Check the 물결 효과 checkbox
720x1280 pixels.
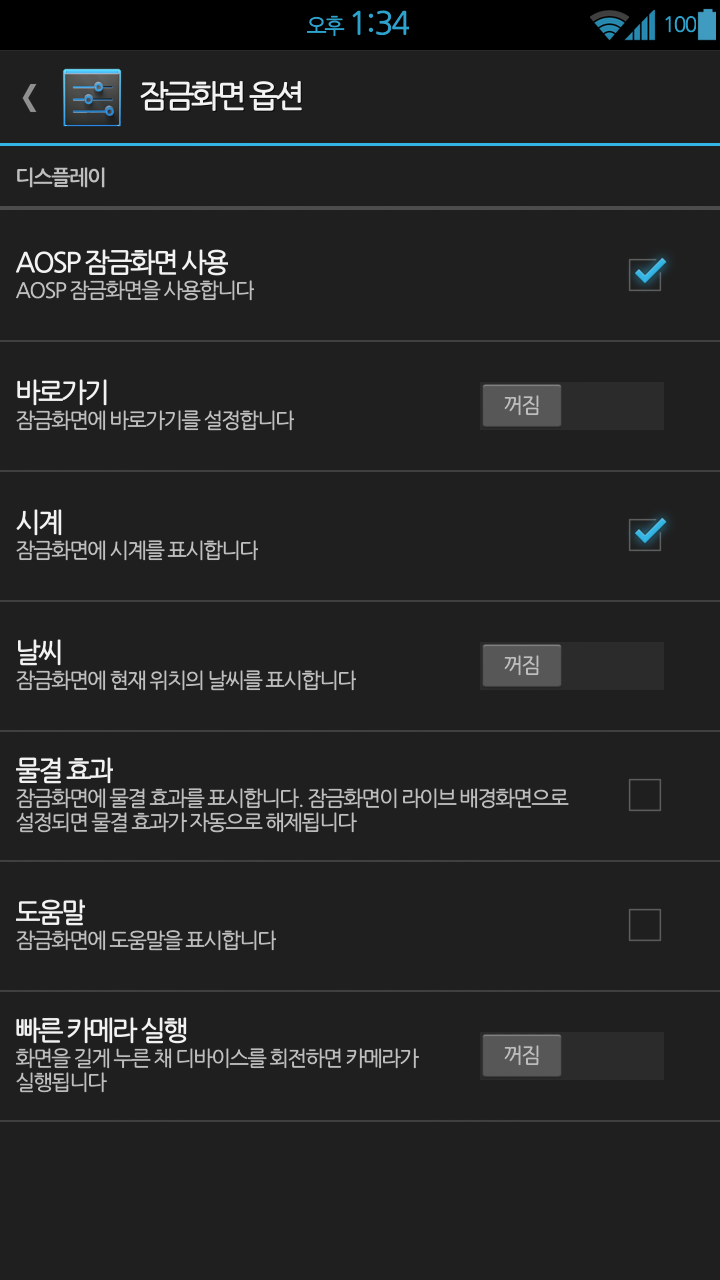645,795
